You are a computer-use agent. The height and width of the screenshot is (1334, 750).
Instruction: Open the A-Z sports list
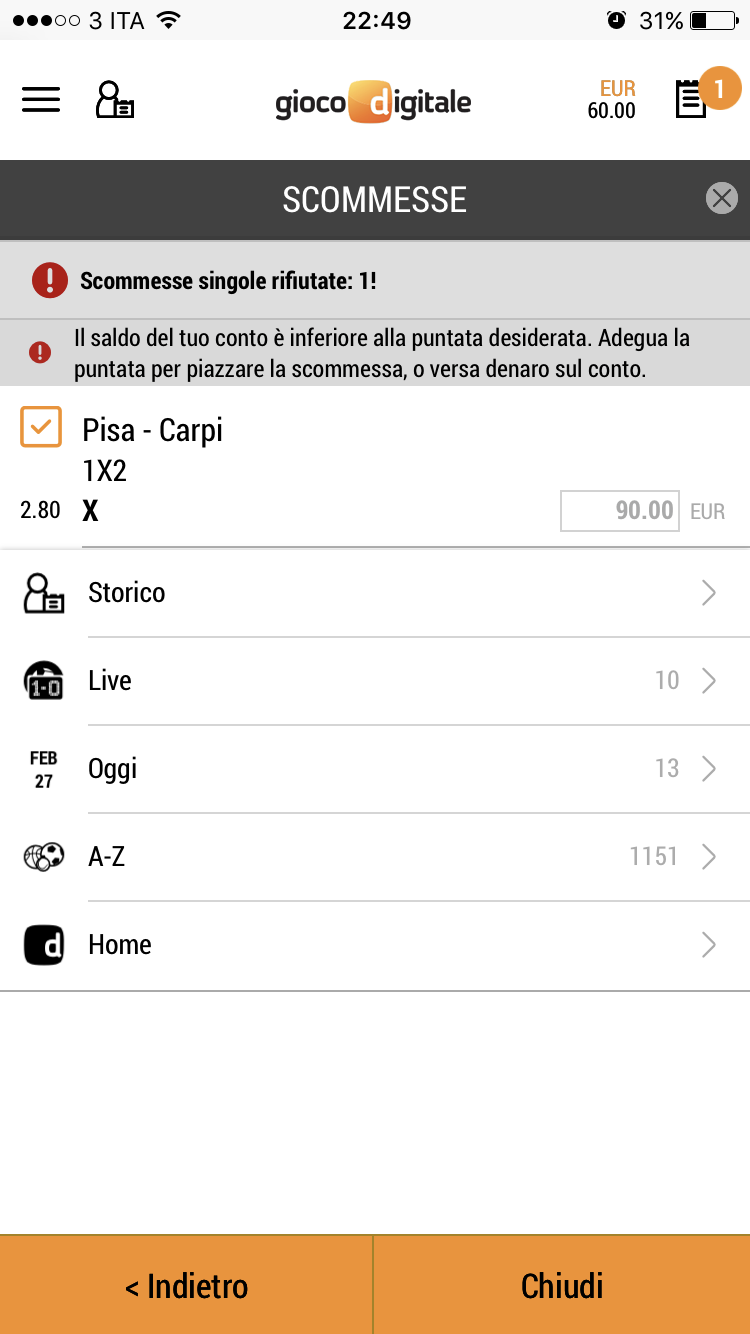tap(375, 857)
